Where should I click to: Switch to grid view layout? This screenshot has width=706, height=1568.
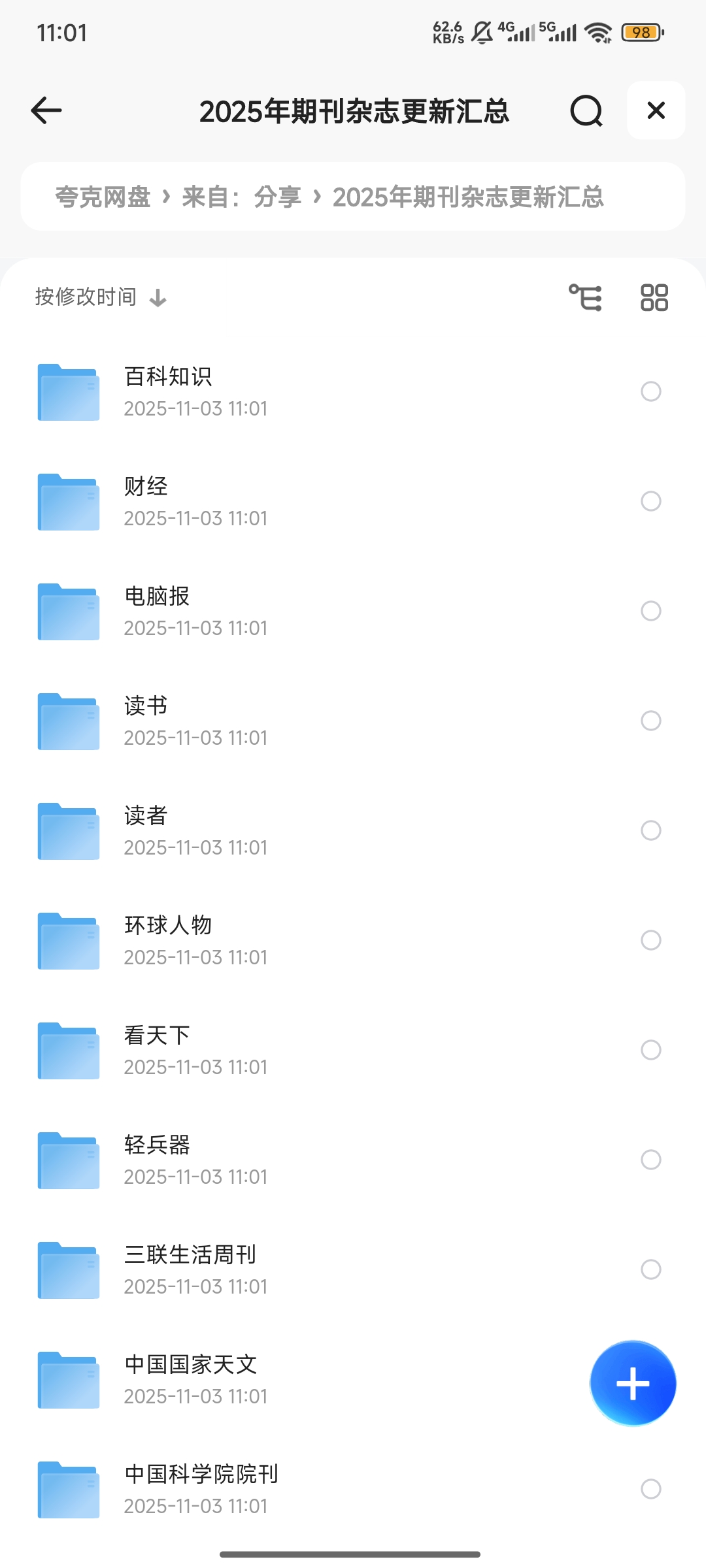[654, 297]
